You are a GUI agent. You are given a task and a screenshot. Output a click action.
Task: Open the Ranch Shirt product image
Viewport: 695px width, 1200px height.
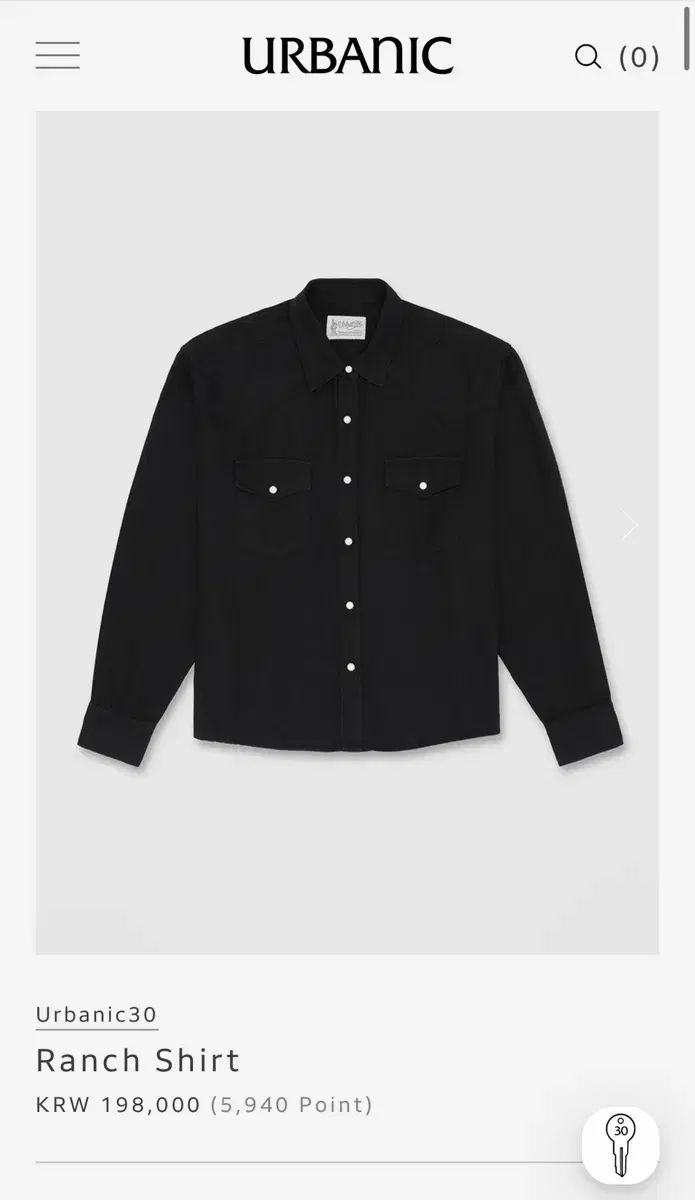[x=347, y=520]
